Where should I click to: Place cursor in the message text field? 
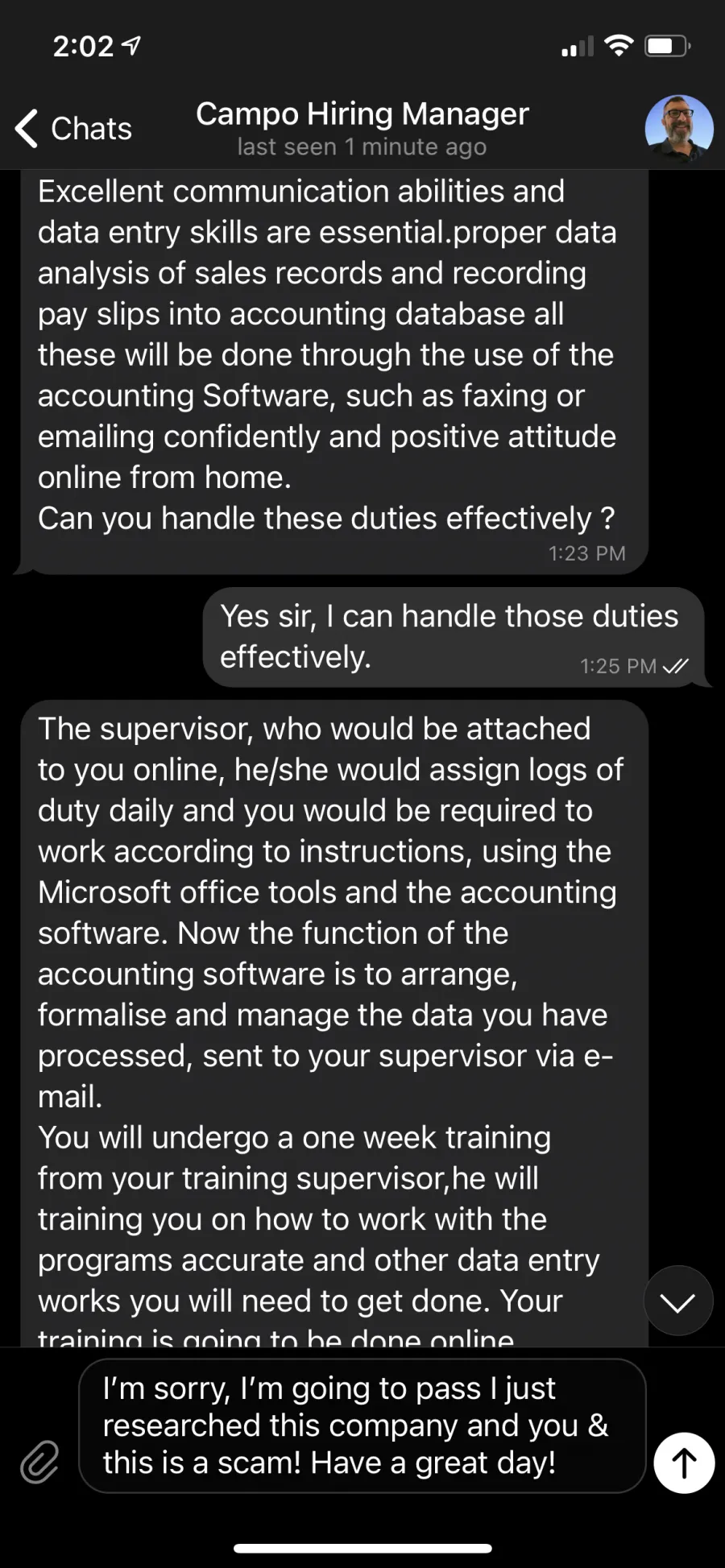pyautogui.click(x=362, y=1425)
